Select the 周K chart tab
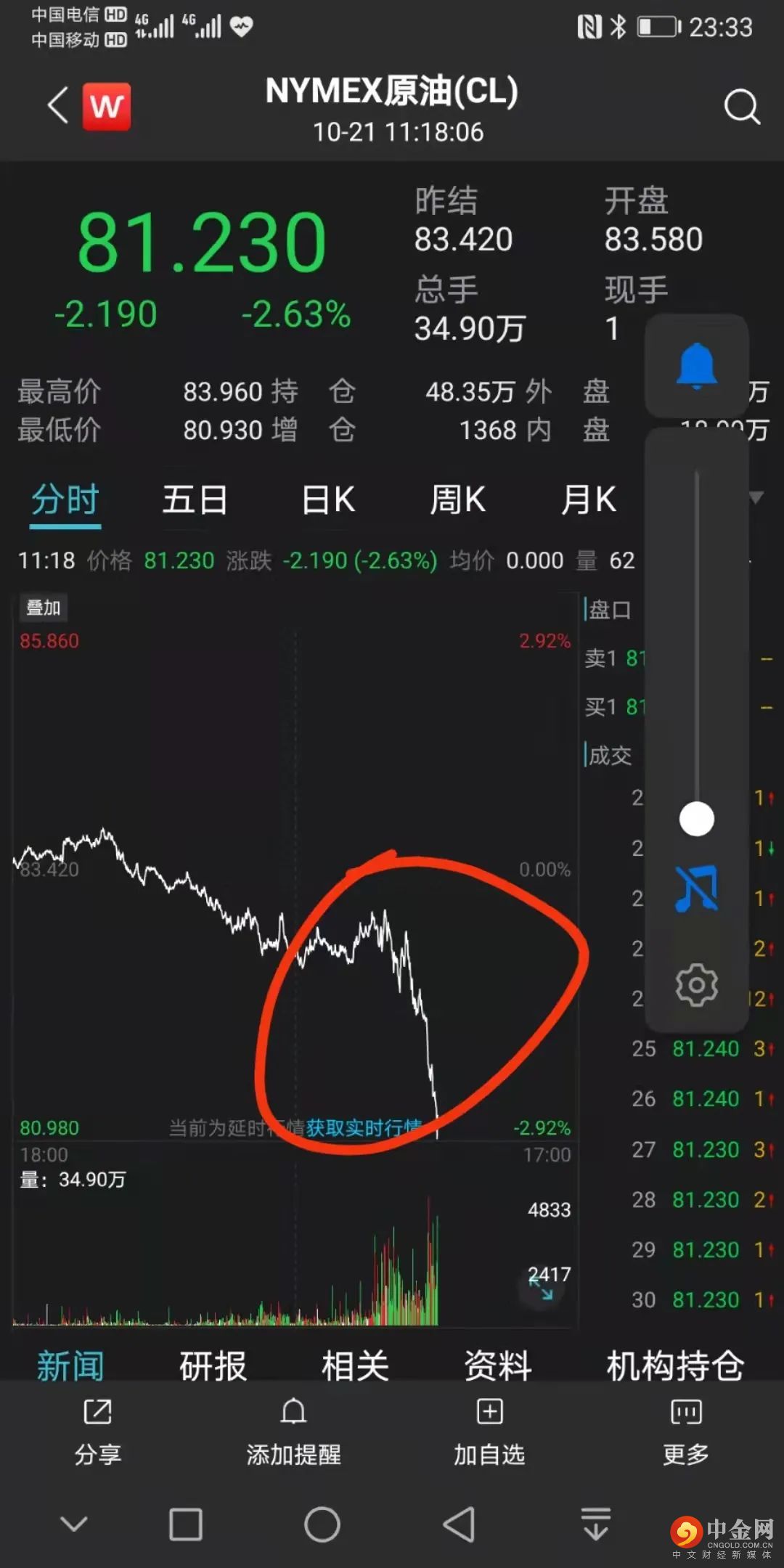 click(457, 500)
